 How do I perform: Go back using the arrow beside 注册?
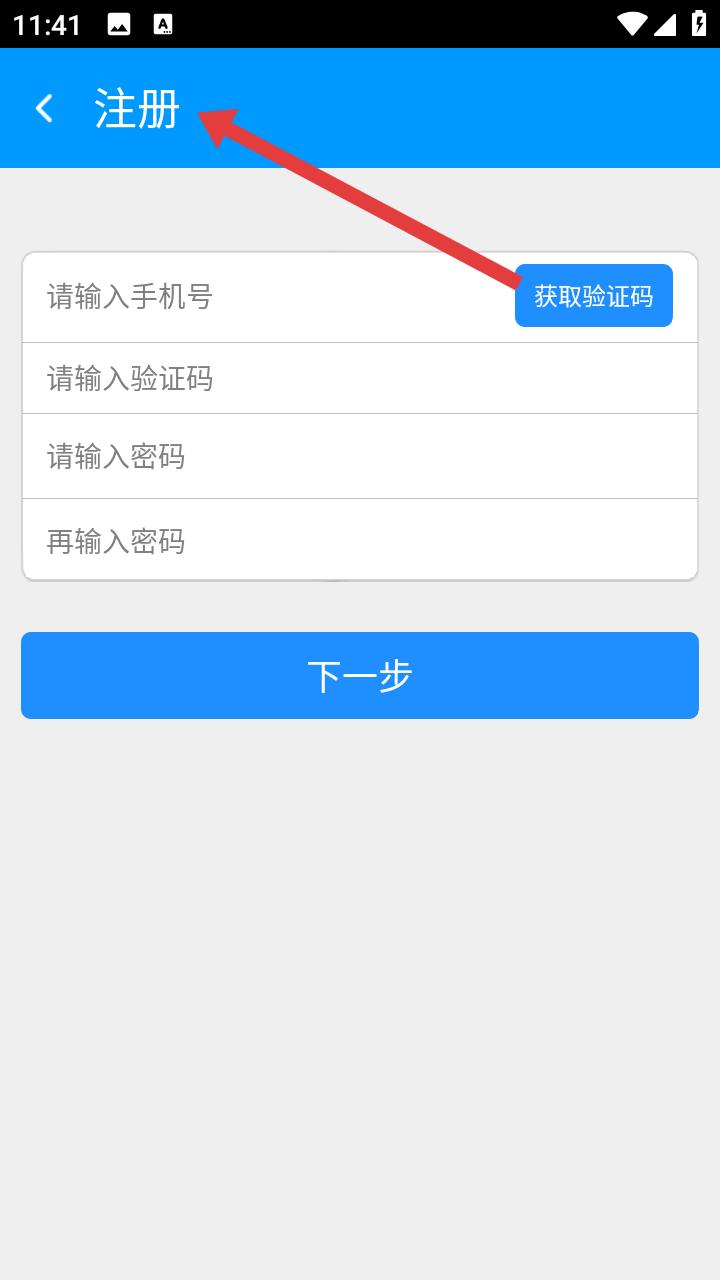tap(44, 108)
